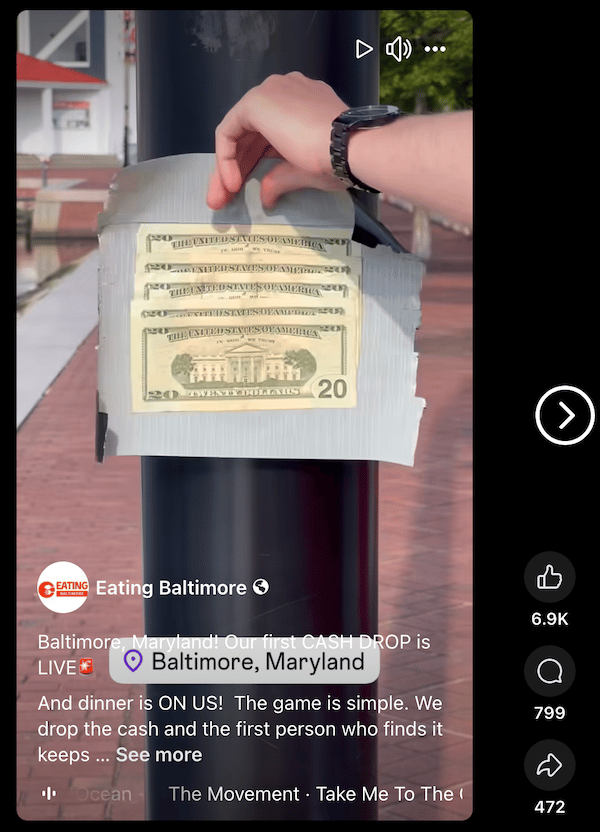Visit the Eating Baltimore page name

[170, 588]
